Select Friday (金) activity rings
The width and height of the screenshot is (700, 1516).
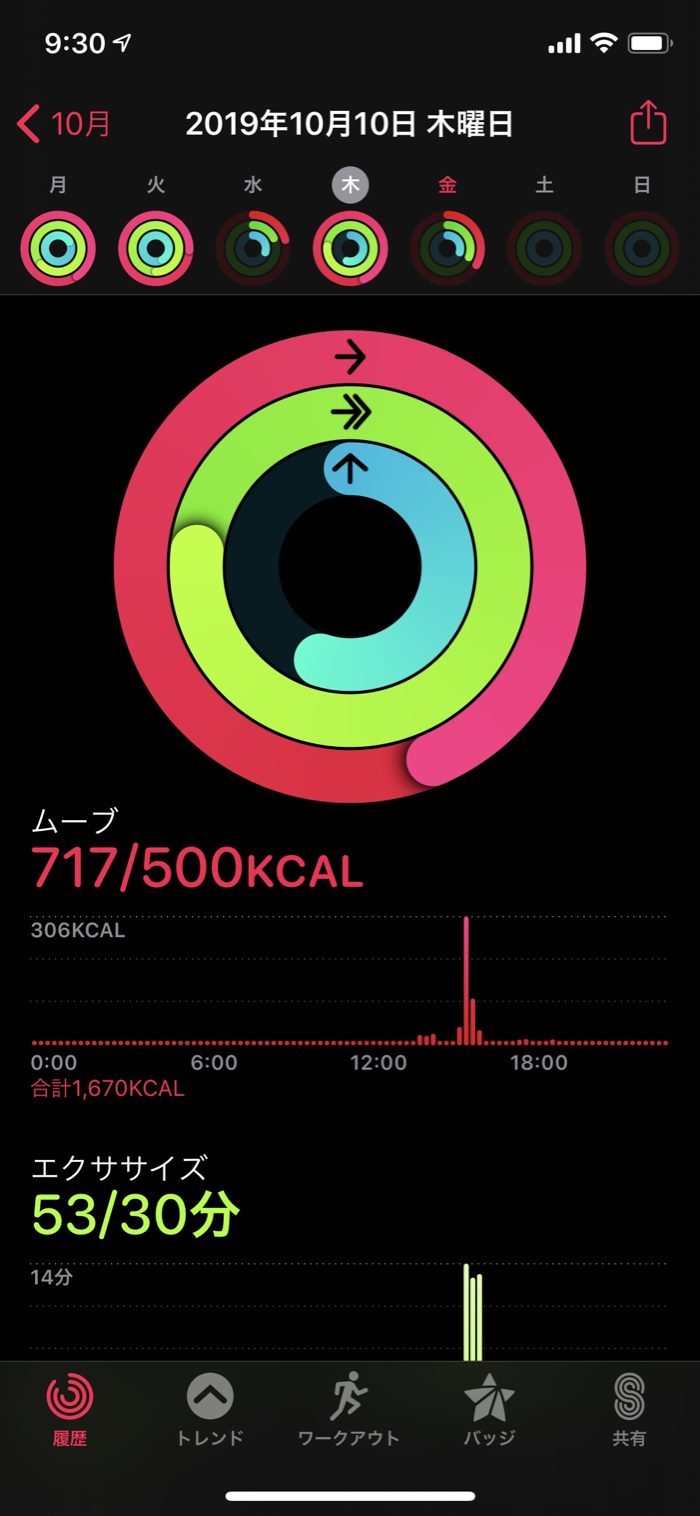coord(447,248)
